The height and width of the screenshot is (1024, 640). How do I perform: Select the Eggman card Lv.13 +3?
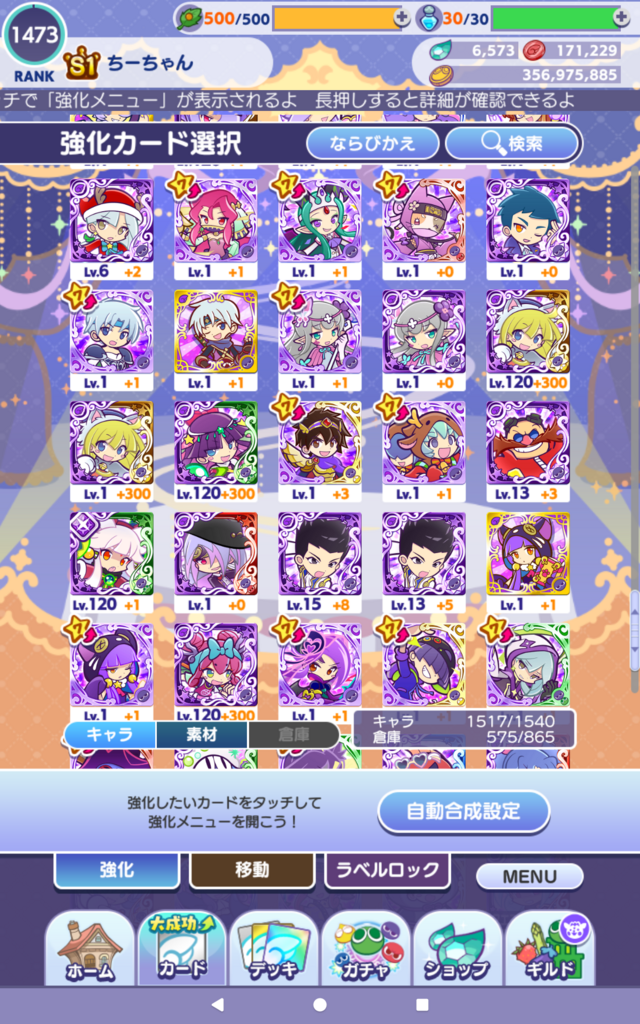[x=528, y=451]
